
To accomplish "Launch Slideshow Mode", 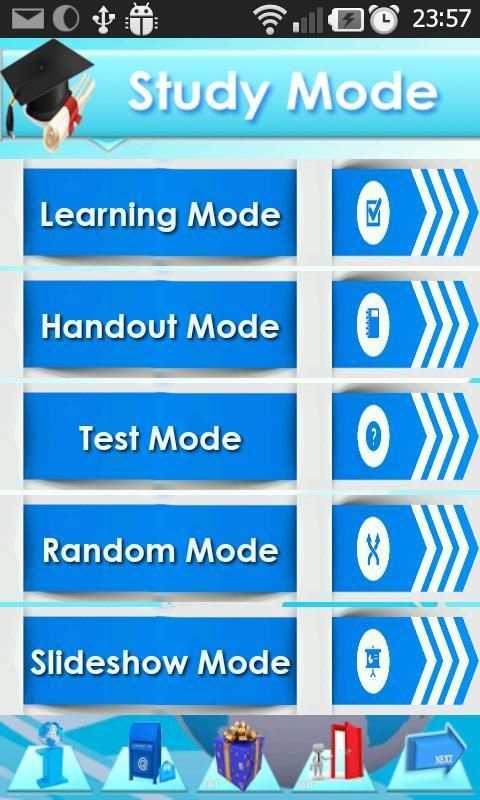I will coord(160,661).
